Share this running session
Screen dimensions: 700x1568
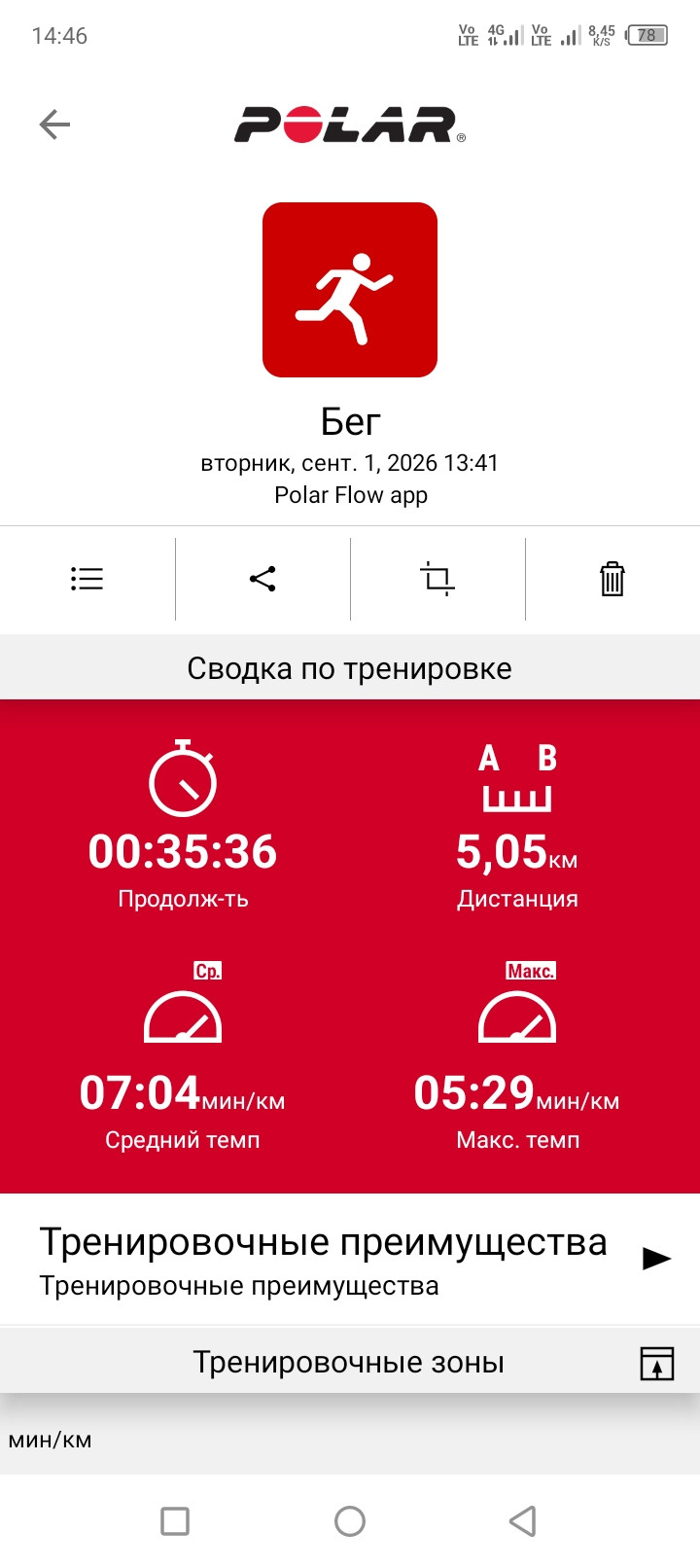click(262, 579)
